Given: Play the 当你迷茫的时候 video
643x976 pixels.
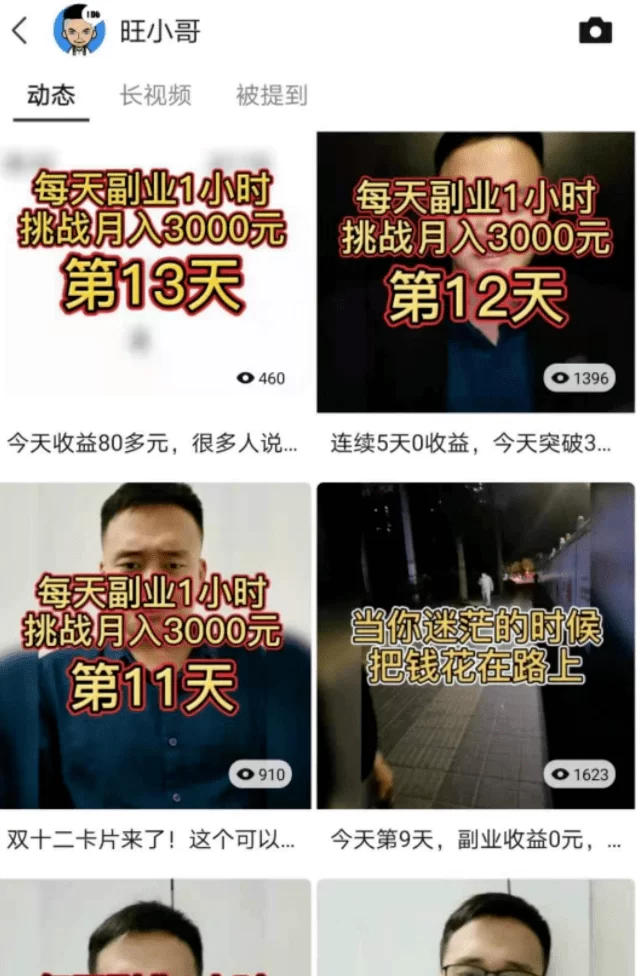Looking at the screenshot, I should (476, 646).
